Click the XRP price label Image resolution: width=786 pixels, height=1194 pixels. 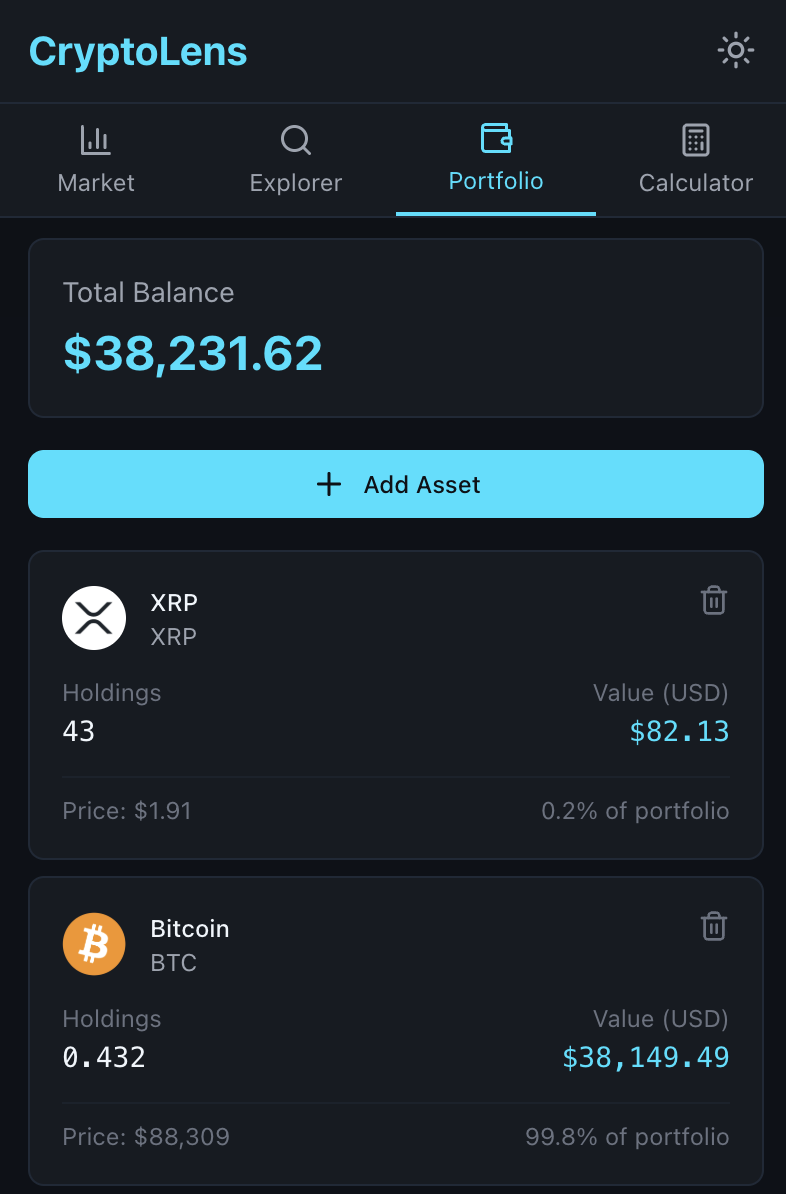pyautogui.click(x=128, y=810)
